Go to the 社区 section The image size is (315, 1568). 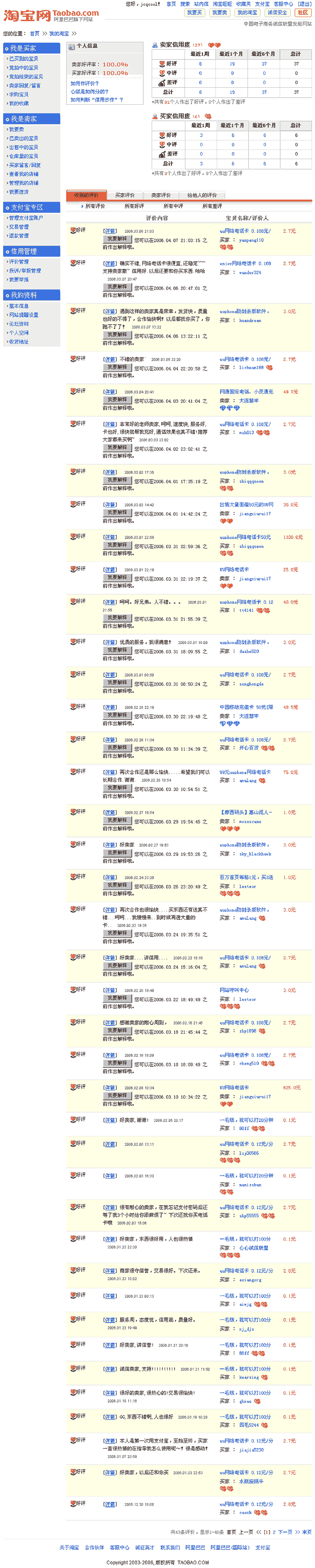click(303, 13)
